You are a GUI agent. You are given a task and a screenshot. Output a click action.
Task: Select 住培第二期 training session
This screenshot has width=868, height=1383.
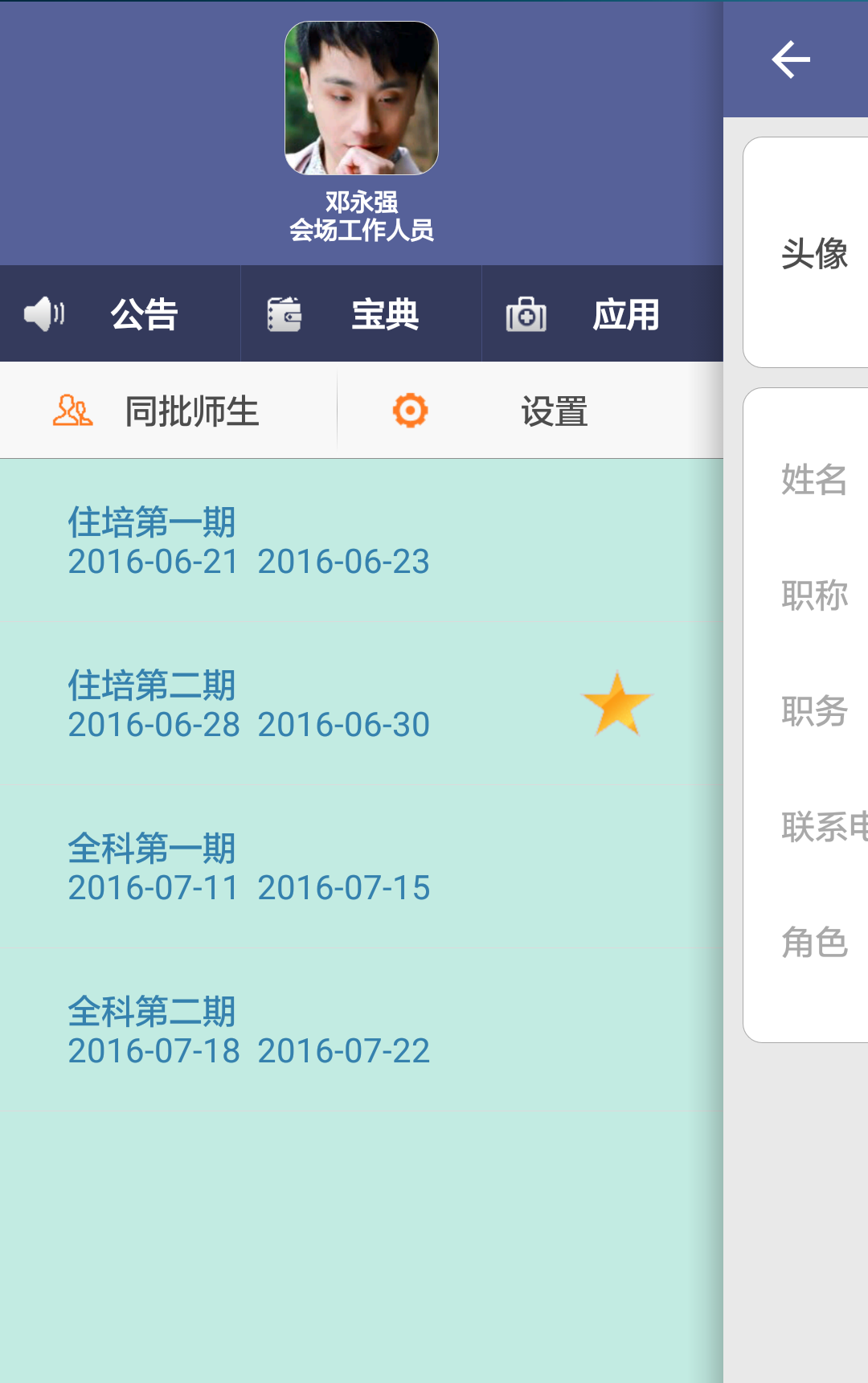pyautogui.click(x=249, y=704)
